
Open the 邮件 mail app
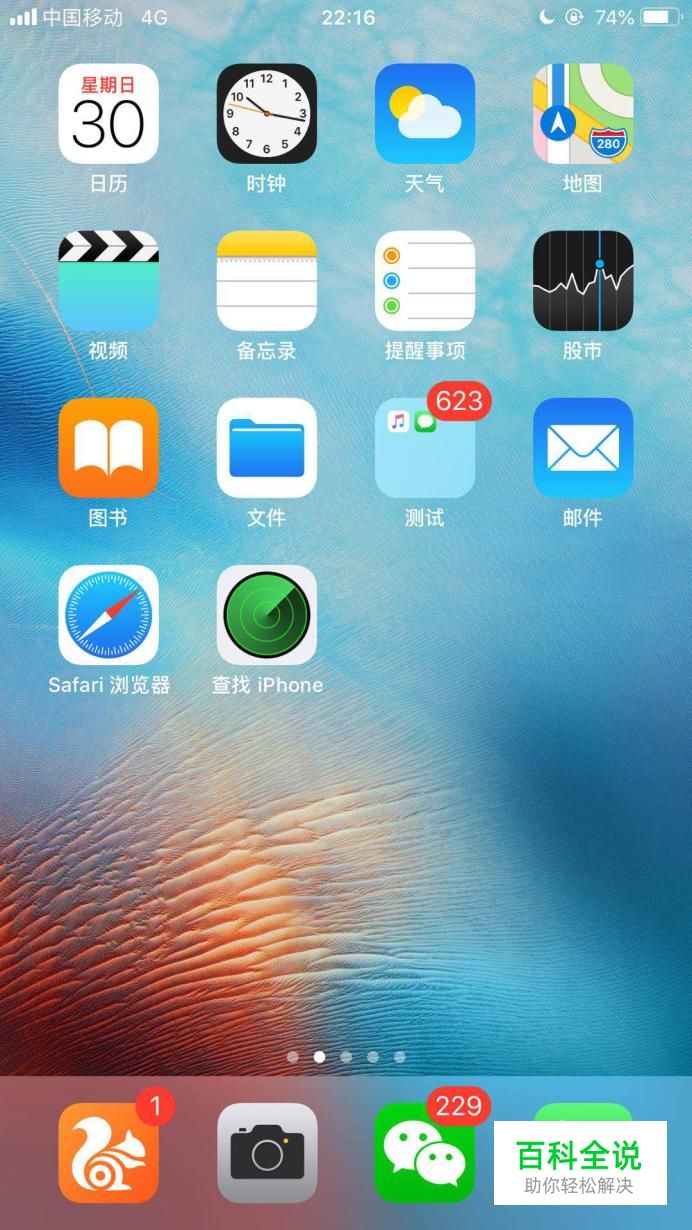583,448
